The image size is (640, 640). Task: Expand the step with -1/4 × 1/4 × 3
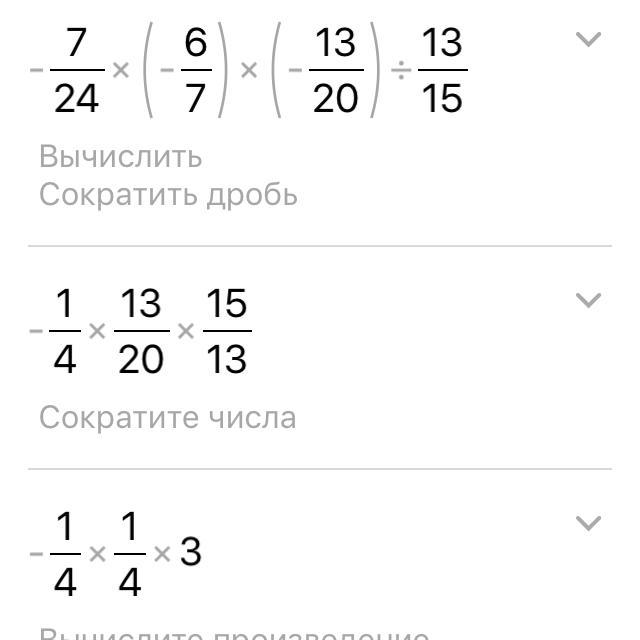click(x=590, y=523)
